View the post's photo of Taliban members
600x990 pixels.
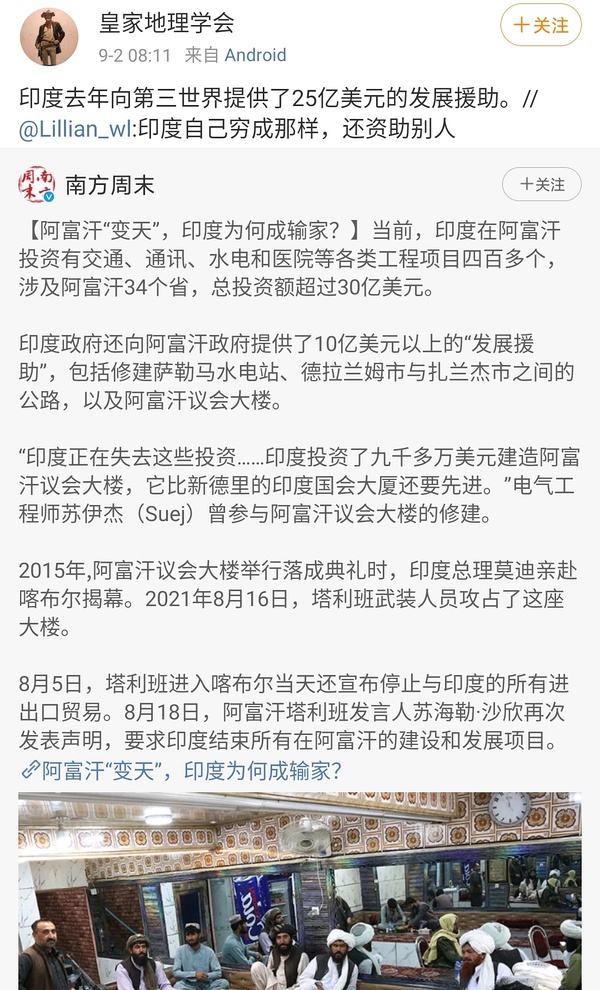point(300,890)
